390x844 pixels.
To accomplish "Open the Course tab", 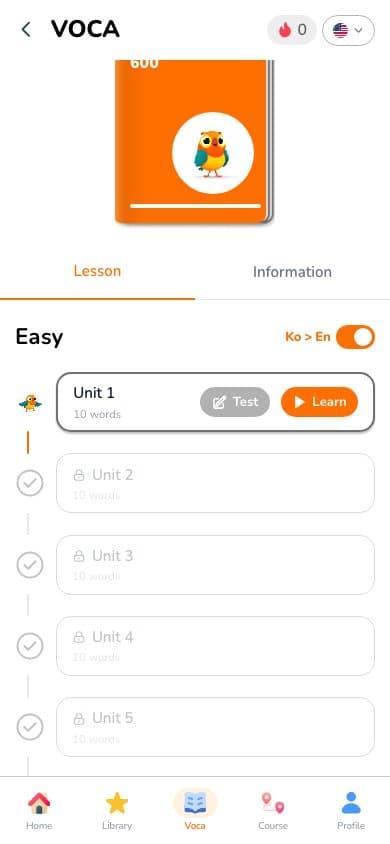I will [273, 811].
